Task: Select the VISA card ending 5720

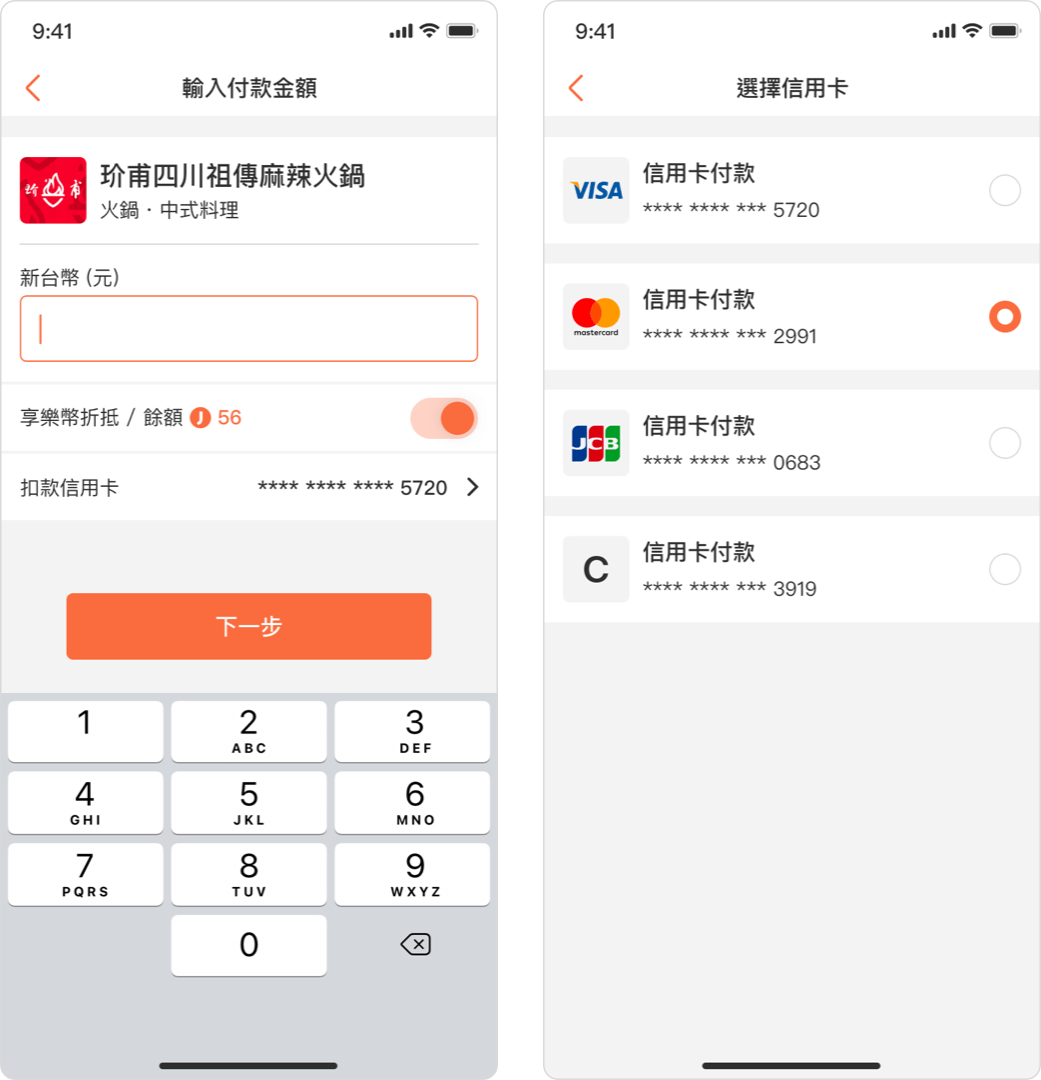Action: tap(1004, 190)
